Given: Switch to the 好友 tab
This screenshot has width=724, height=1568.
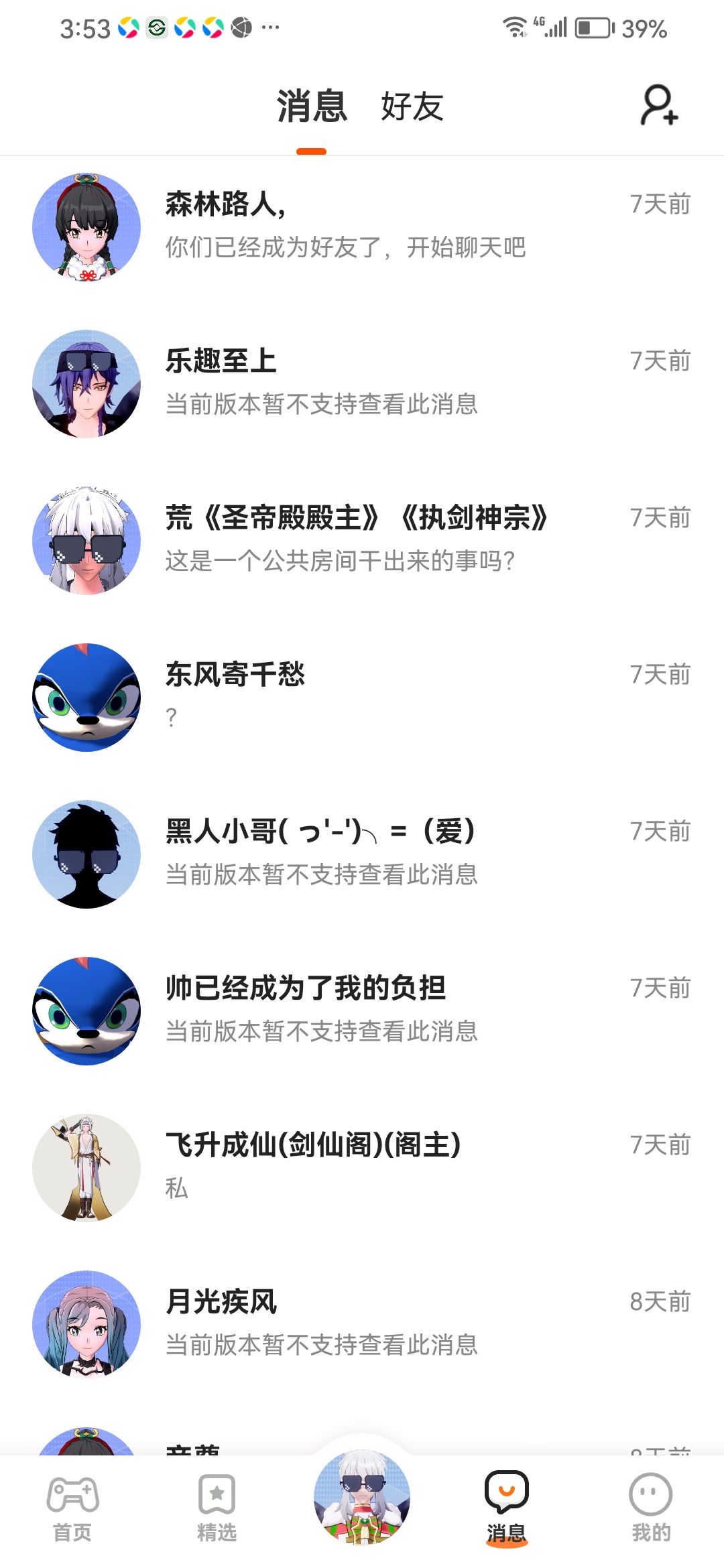Looking at the screenshot, I should tap(412, 107).
